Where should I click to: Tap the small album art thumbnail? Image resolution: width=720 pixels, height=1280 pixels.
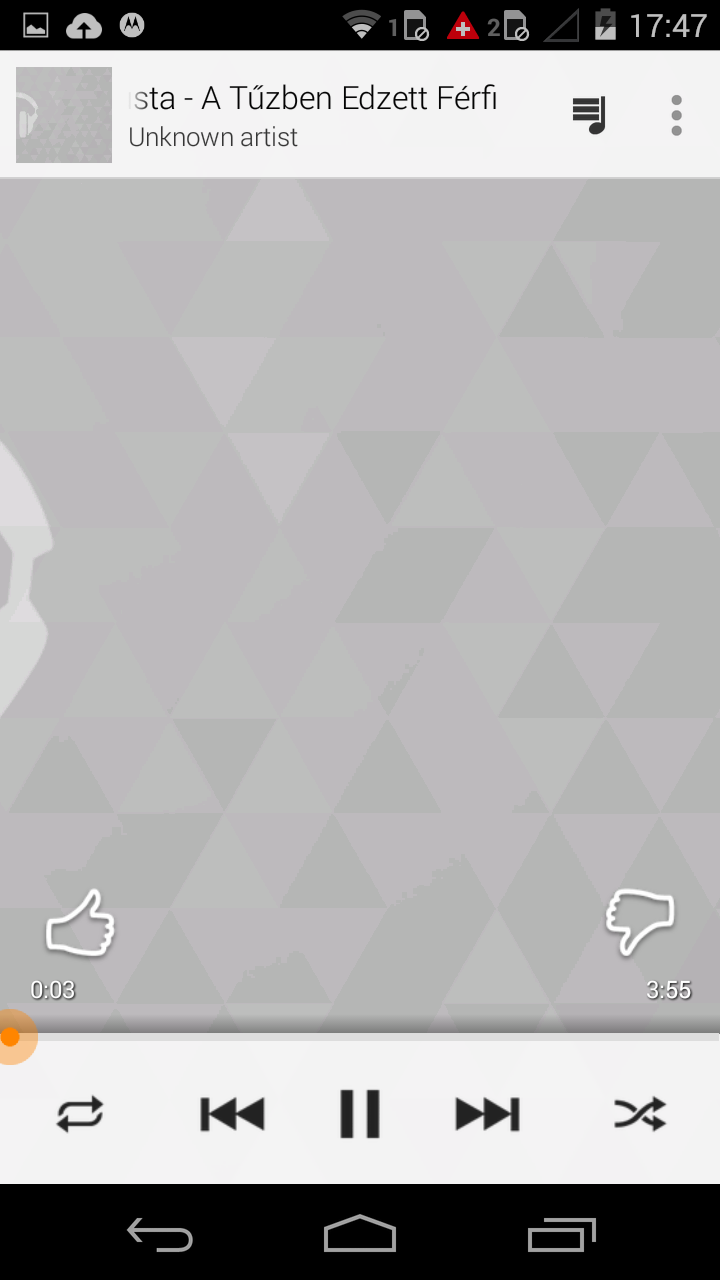click(64, 115)
